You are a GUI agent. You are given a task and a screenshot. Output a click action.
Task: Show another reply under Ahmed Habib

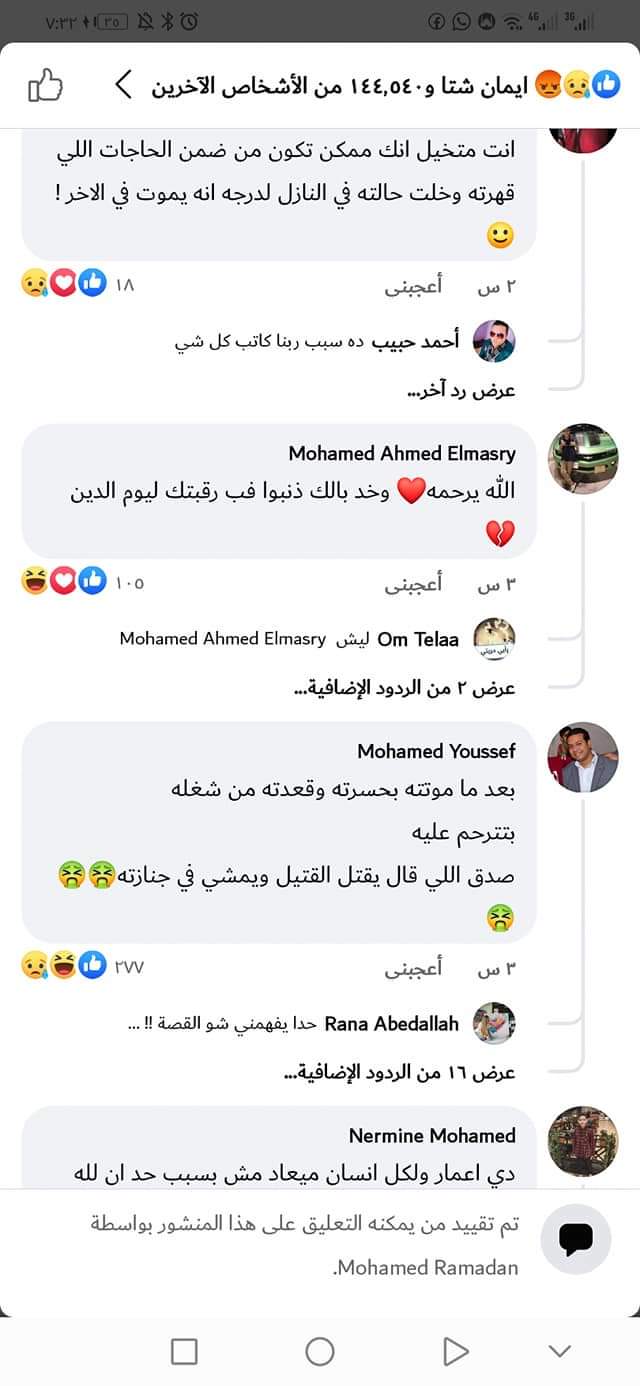pos(461,390)
